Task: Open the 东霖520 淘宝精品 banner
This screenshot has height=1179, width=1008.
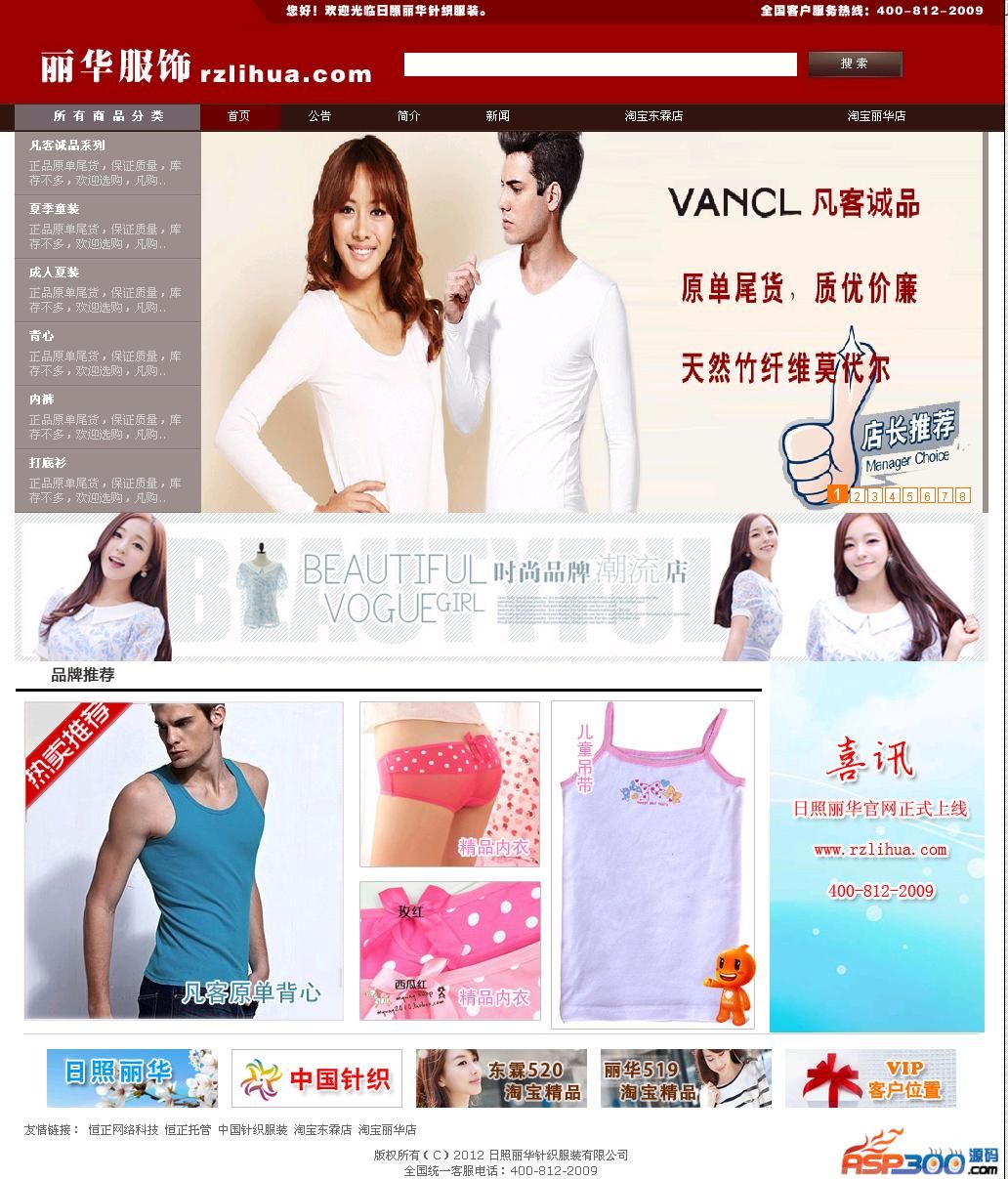Action: (501, 1078)
